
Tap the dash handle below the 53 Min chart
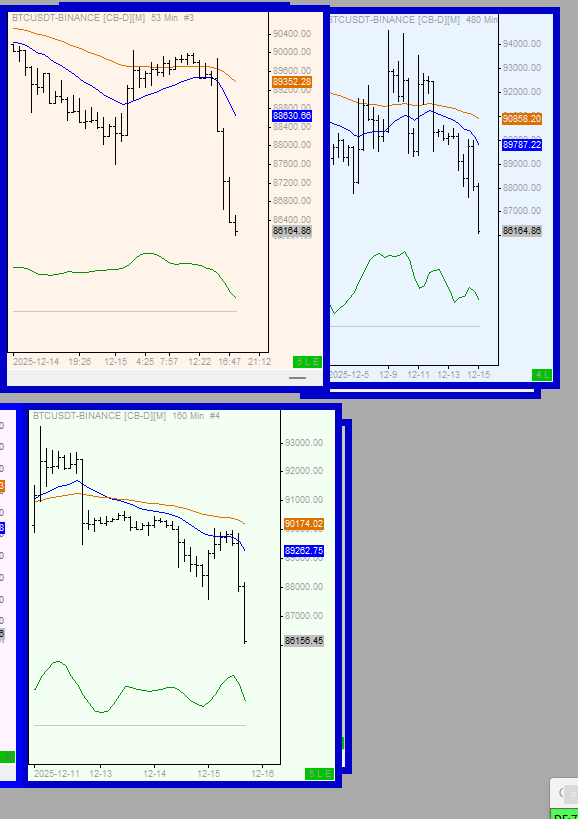point(298,378)
